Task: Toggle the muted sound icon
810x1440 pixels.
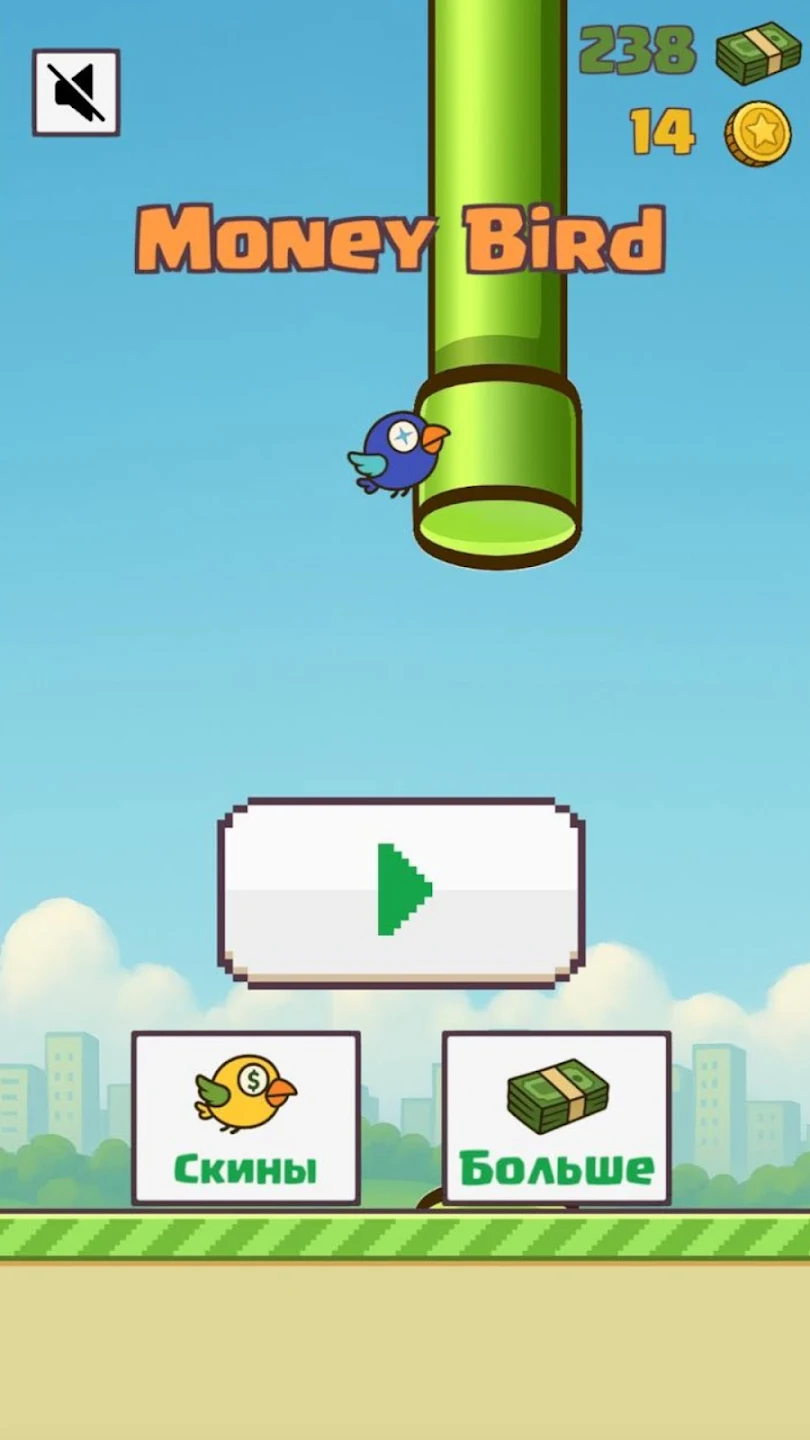Action: [x=76, y=92]
